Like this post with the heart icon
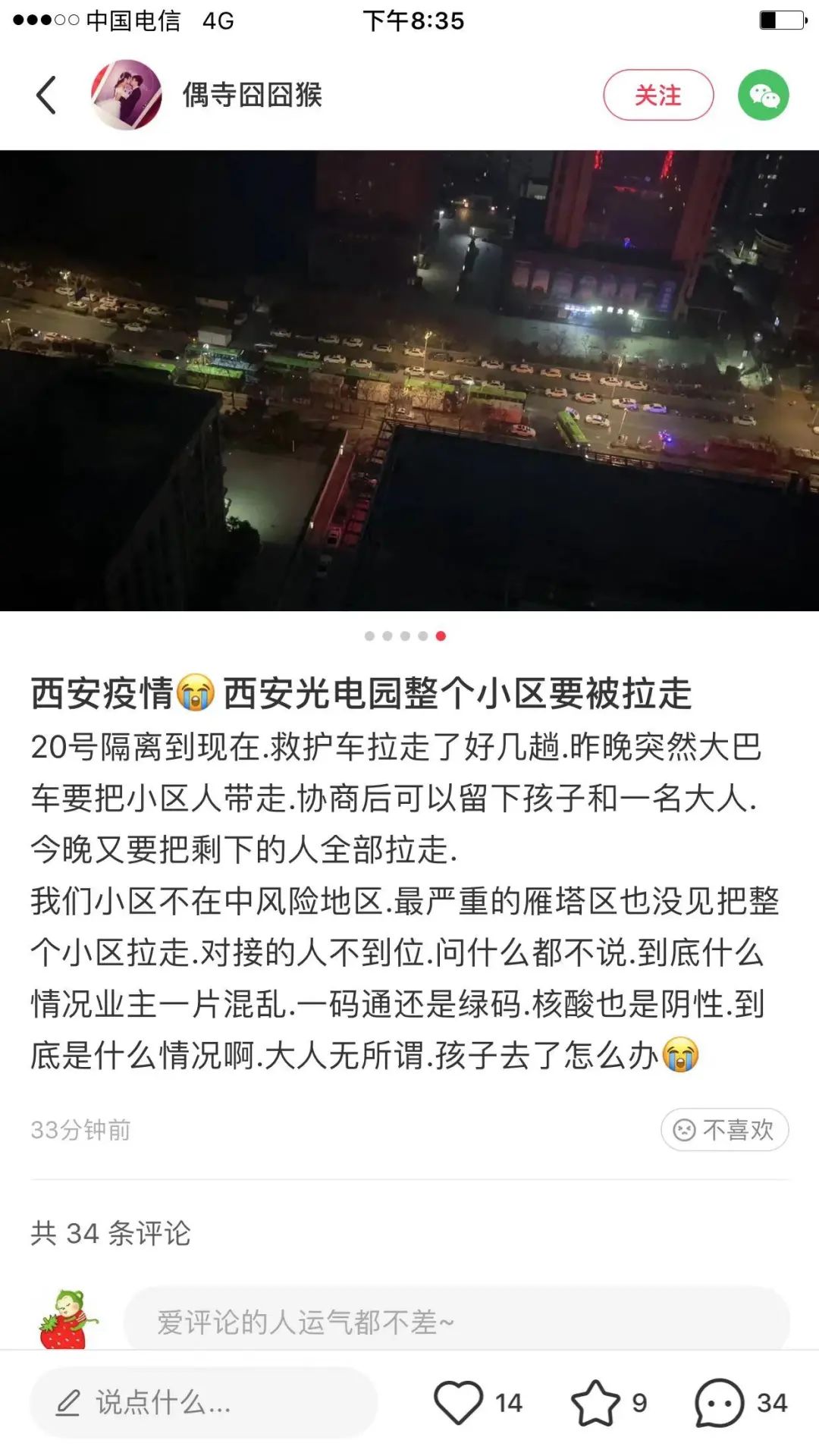819x1456 pixels. pos(459,1403)
